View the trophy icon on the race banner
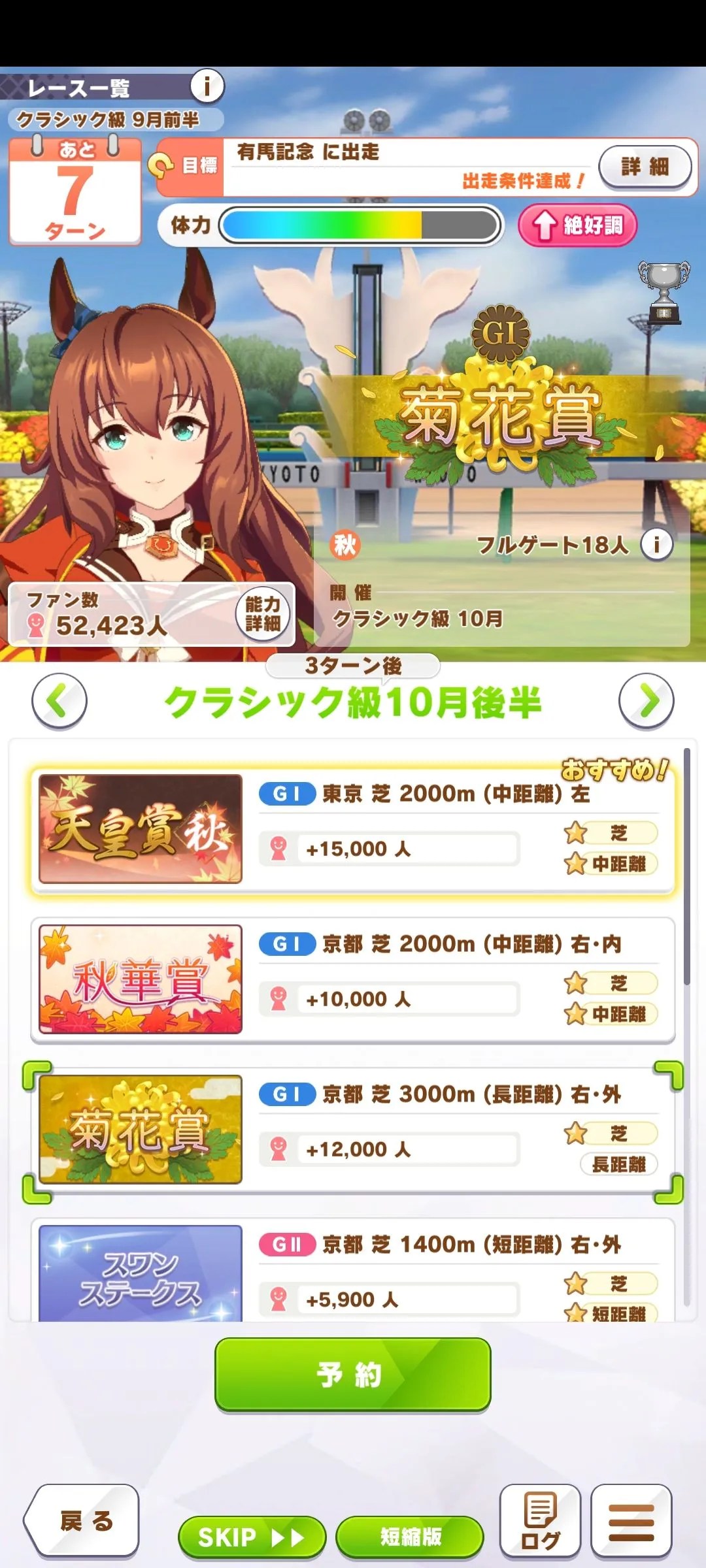706x1568 pixels. (664, 292)
